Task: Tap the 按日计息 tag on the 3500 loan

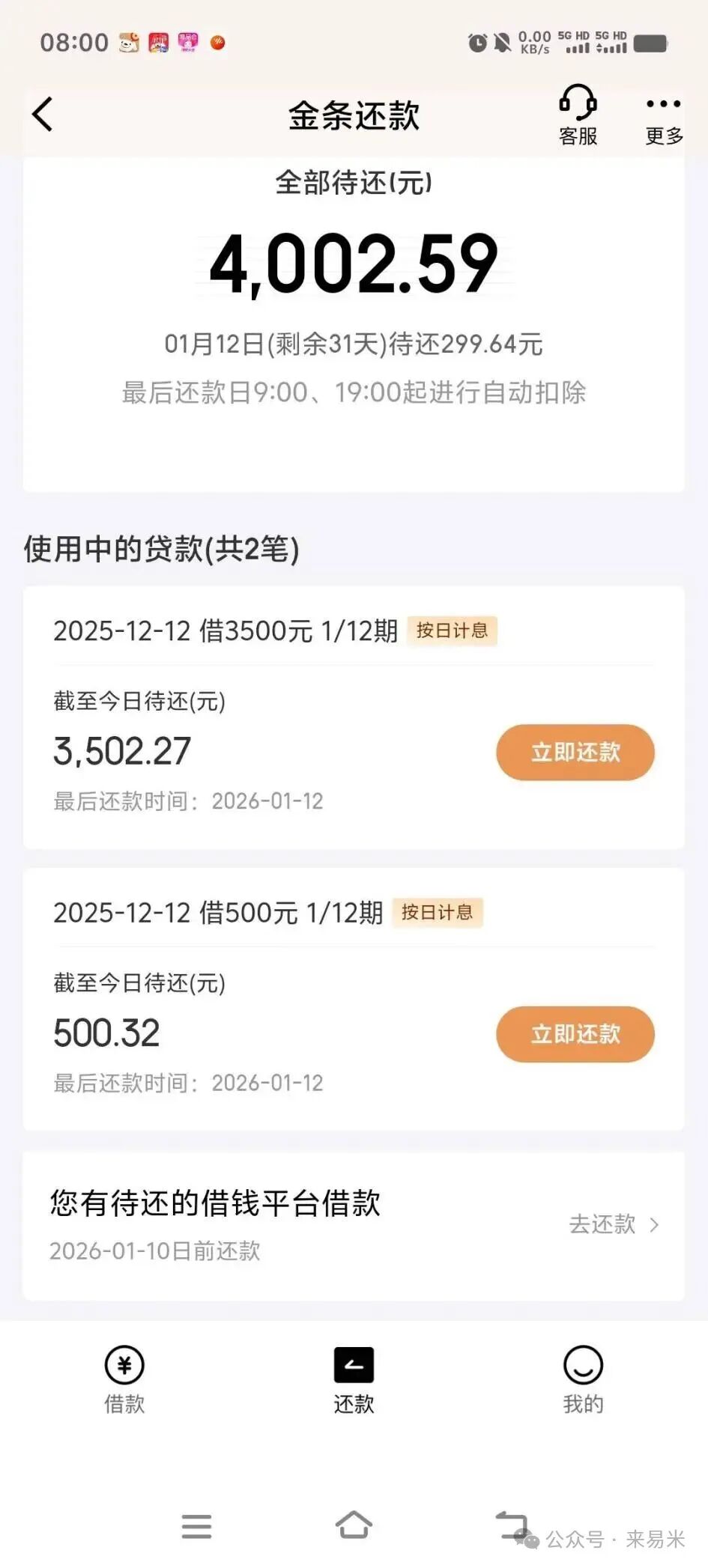Action: coord(451,630)
